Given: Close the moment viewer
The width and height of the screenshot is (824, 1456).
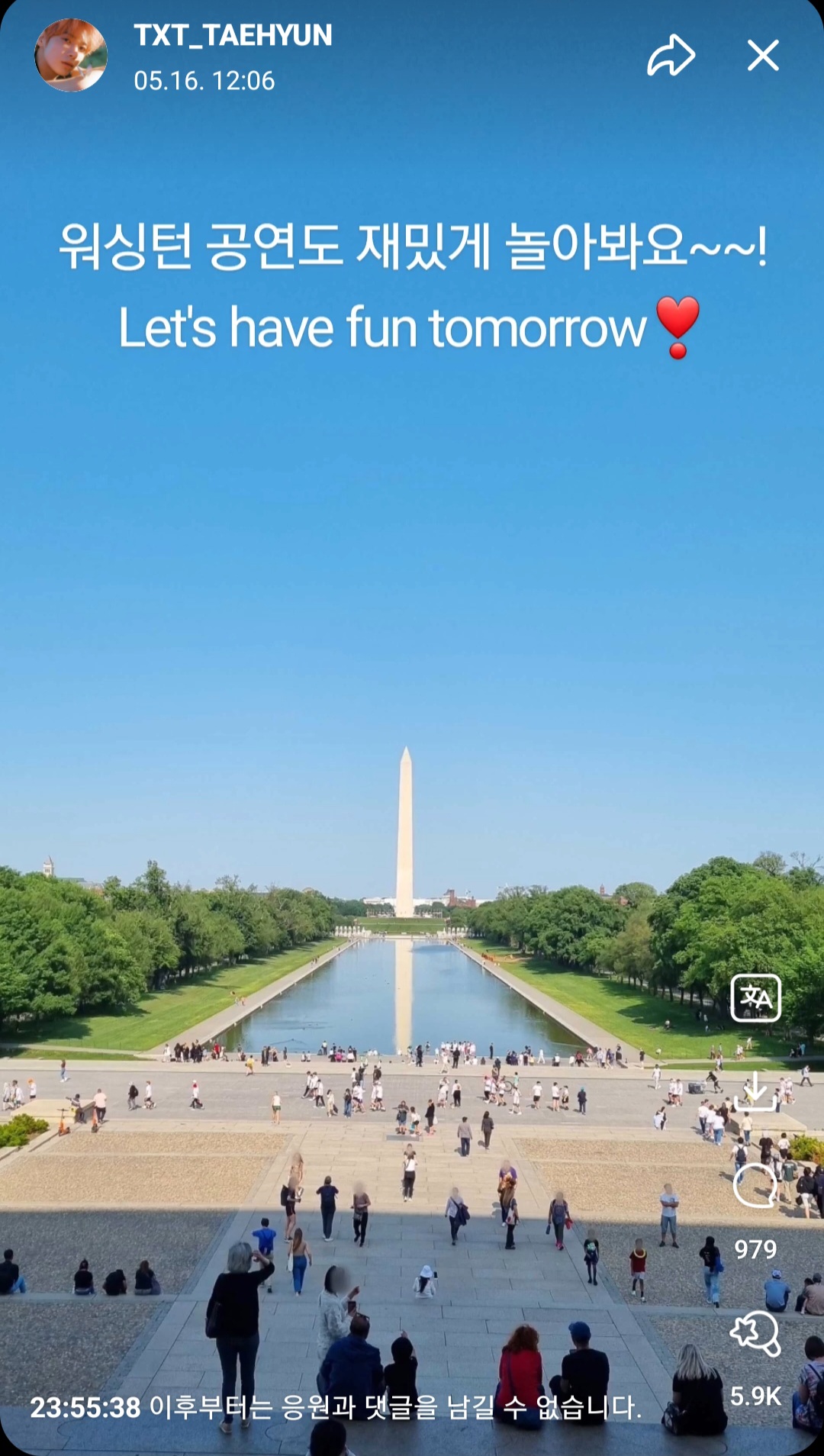Looking at the screenshot, I should pos(762,55).
